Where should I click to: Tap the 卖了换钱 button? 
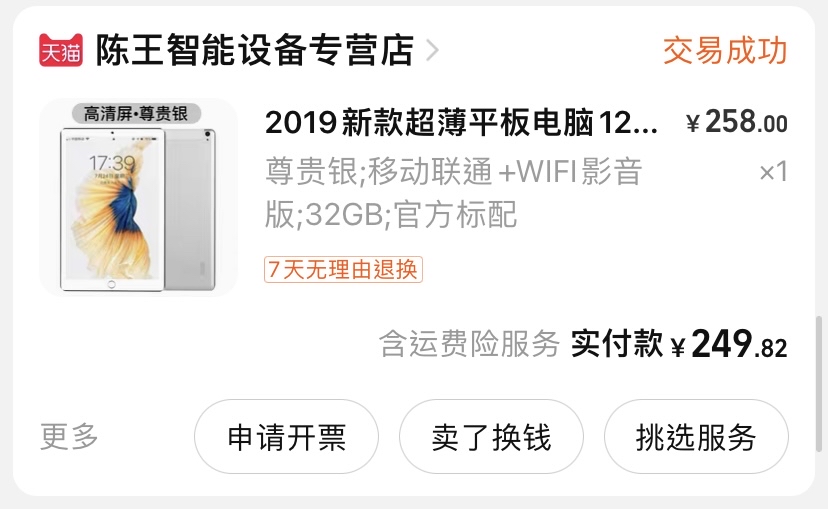coord(491,437)
